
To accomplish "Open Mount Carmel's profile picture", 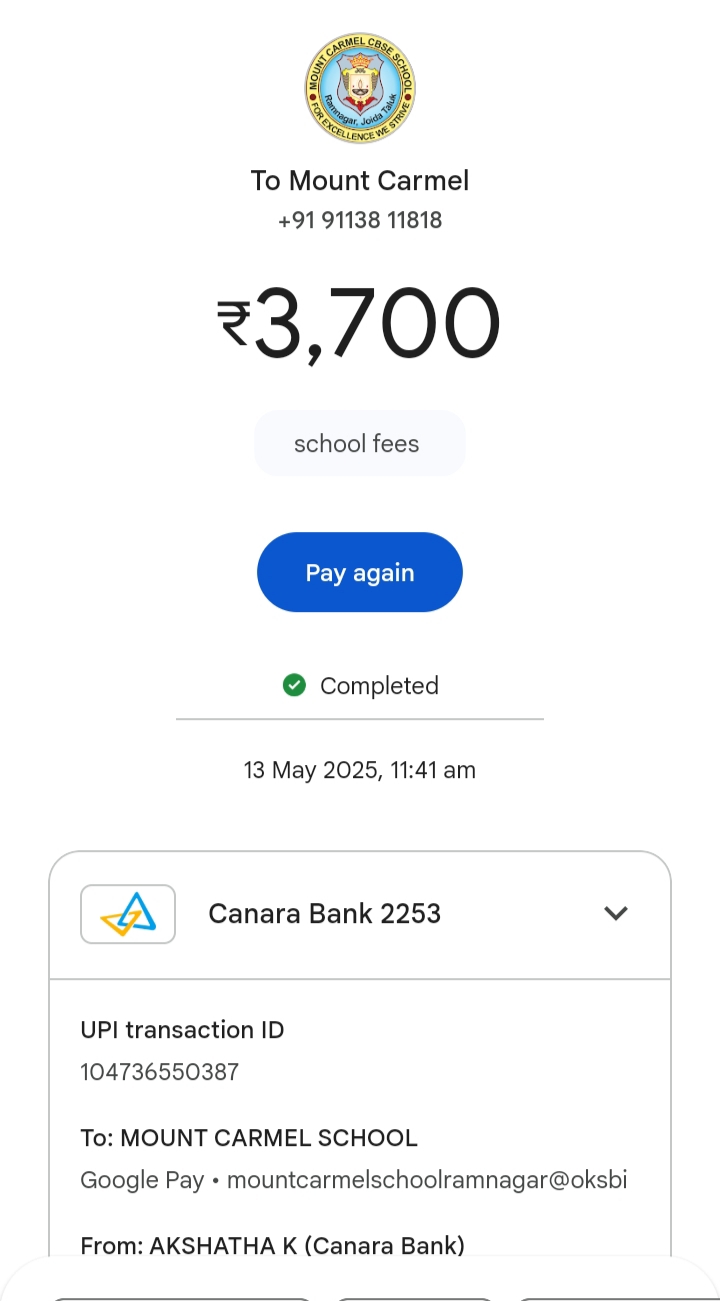I will pyautogui.click(x=360, y=88).
